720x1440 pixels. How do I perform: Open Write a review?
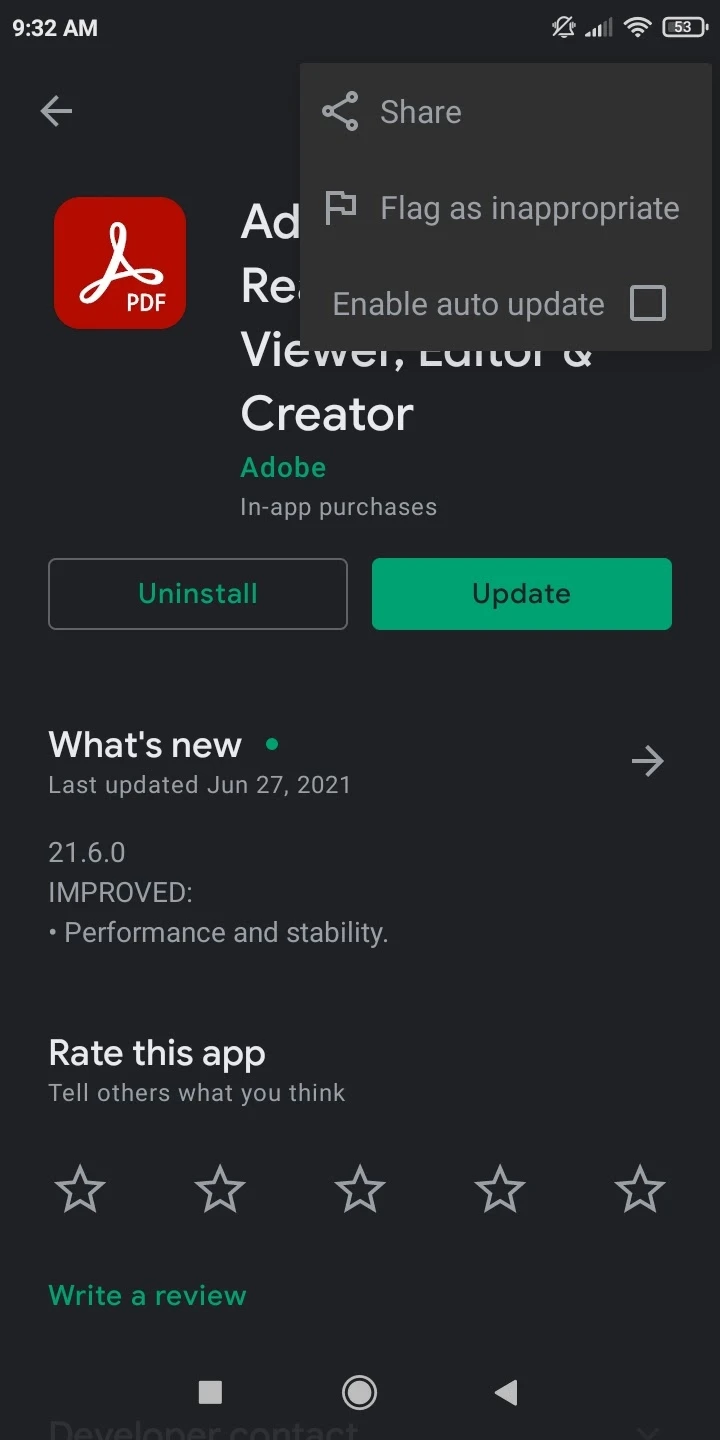point(147,1295)
